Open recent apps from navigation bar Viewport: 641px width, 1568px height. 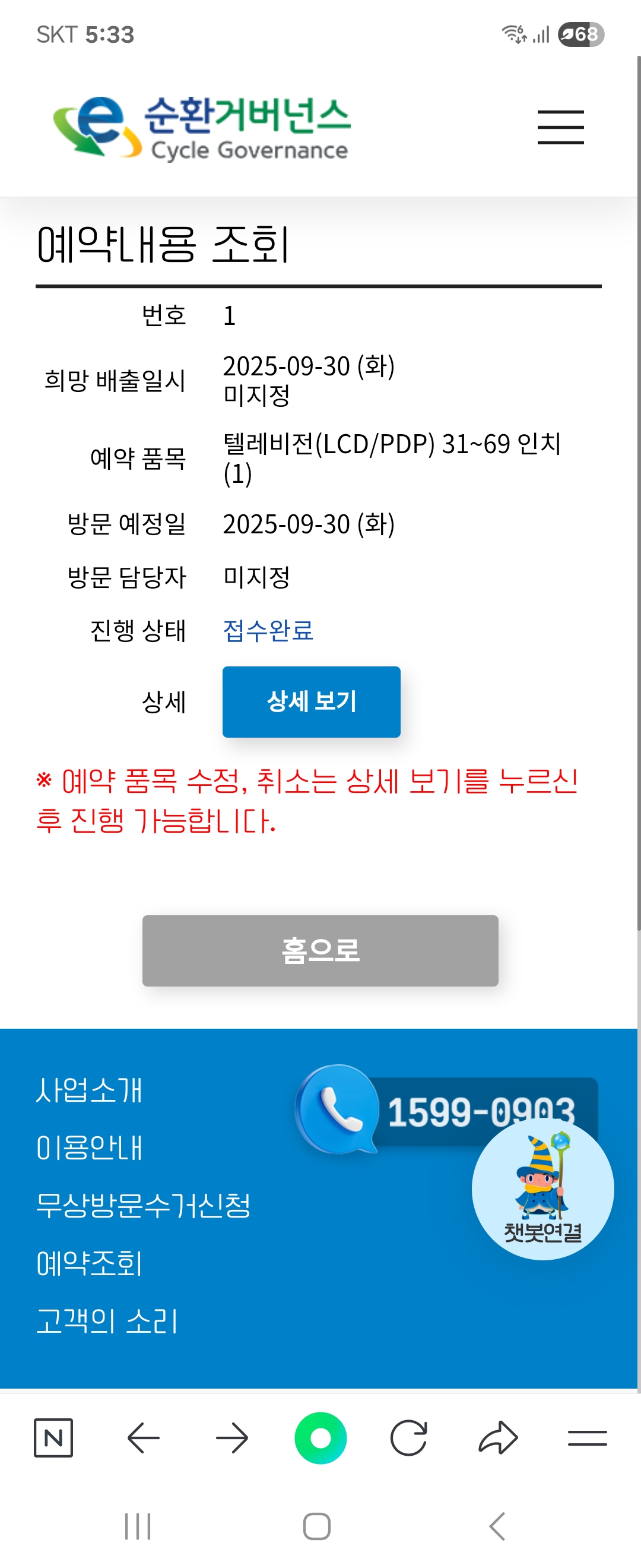click(138, 1526)
